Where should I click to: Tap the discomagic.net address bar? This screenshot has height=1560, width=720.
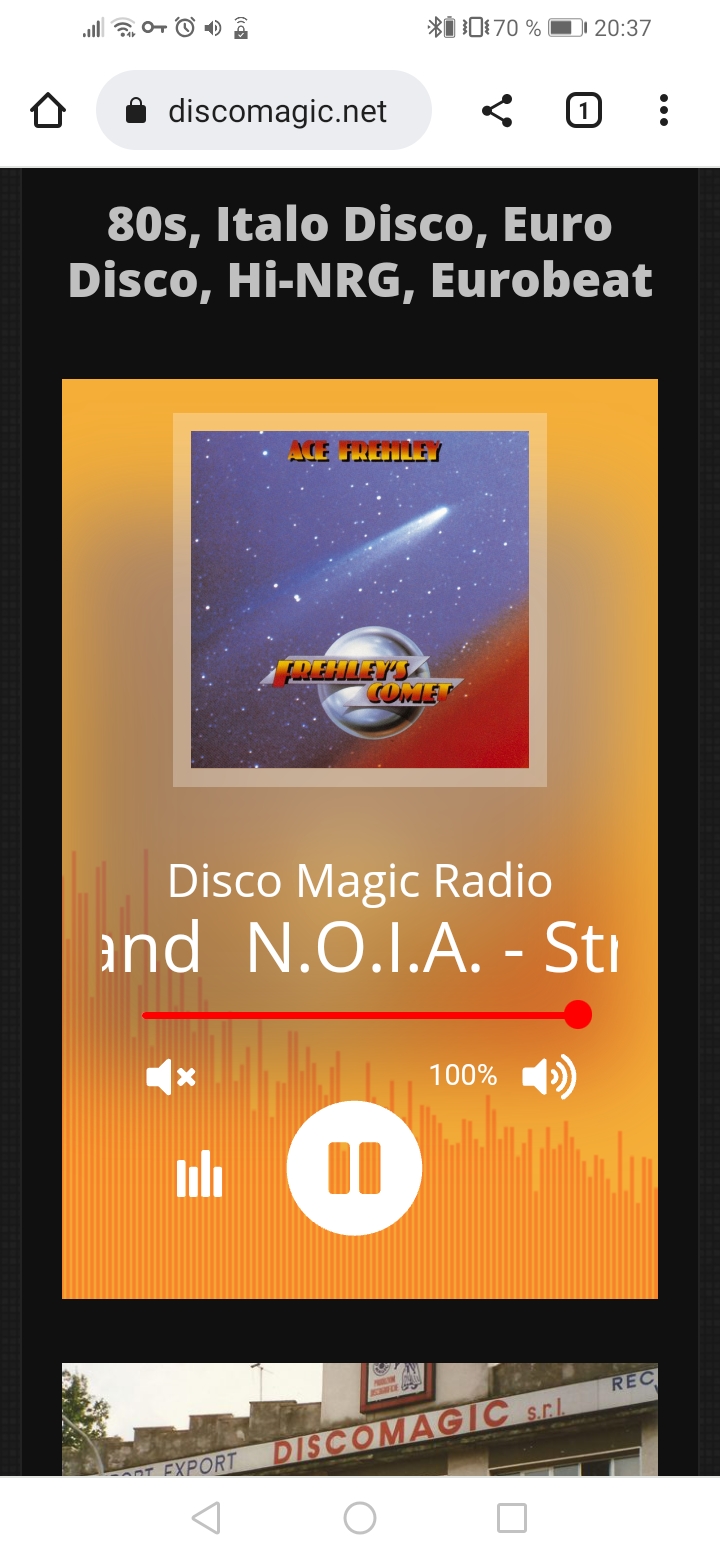(x=264, y=110)
